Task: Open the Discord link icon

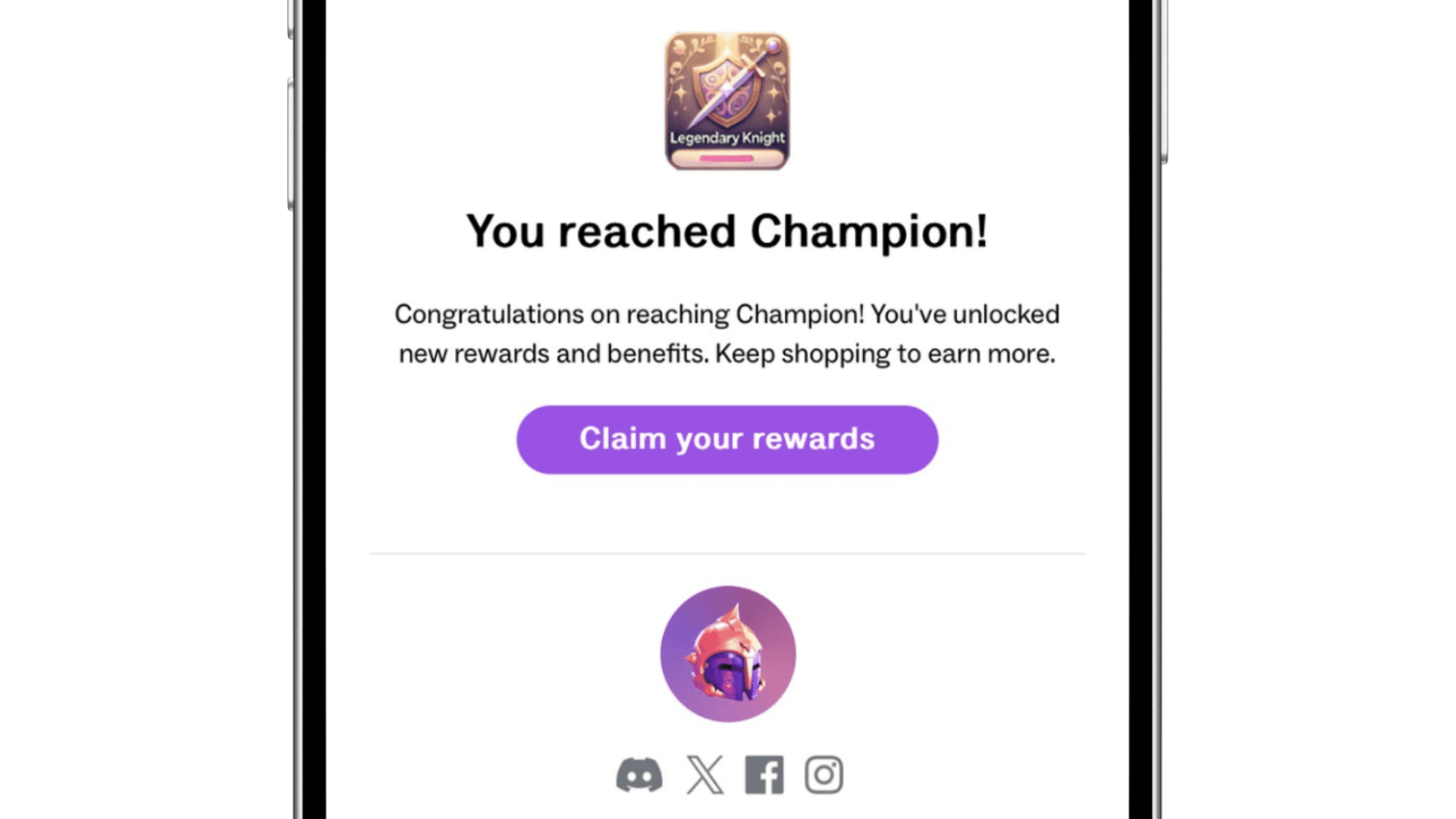Action: pyautogui.click(x=639, y=775)
